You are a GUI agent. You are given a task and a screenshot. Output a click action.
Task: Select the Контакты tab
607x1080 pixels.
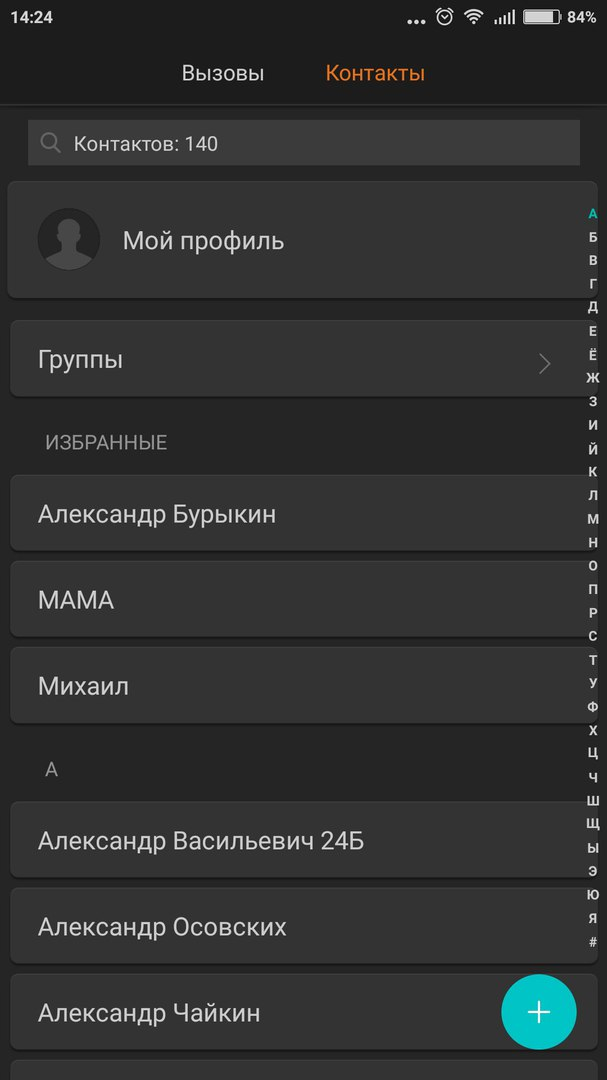coord(375,74)
